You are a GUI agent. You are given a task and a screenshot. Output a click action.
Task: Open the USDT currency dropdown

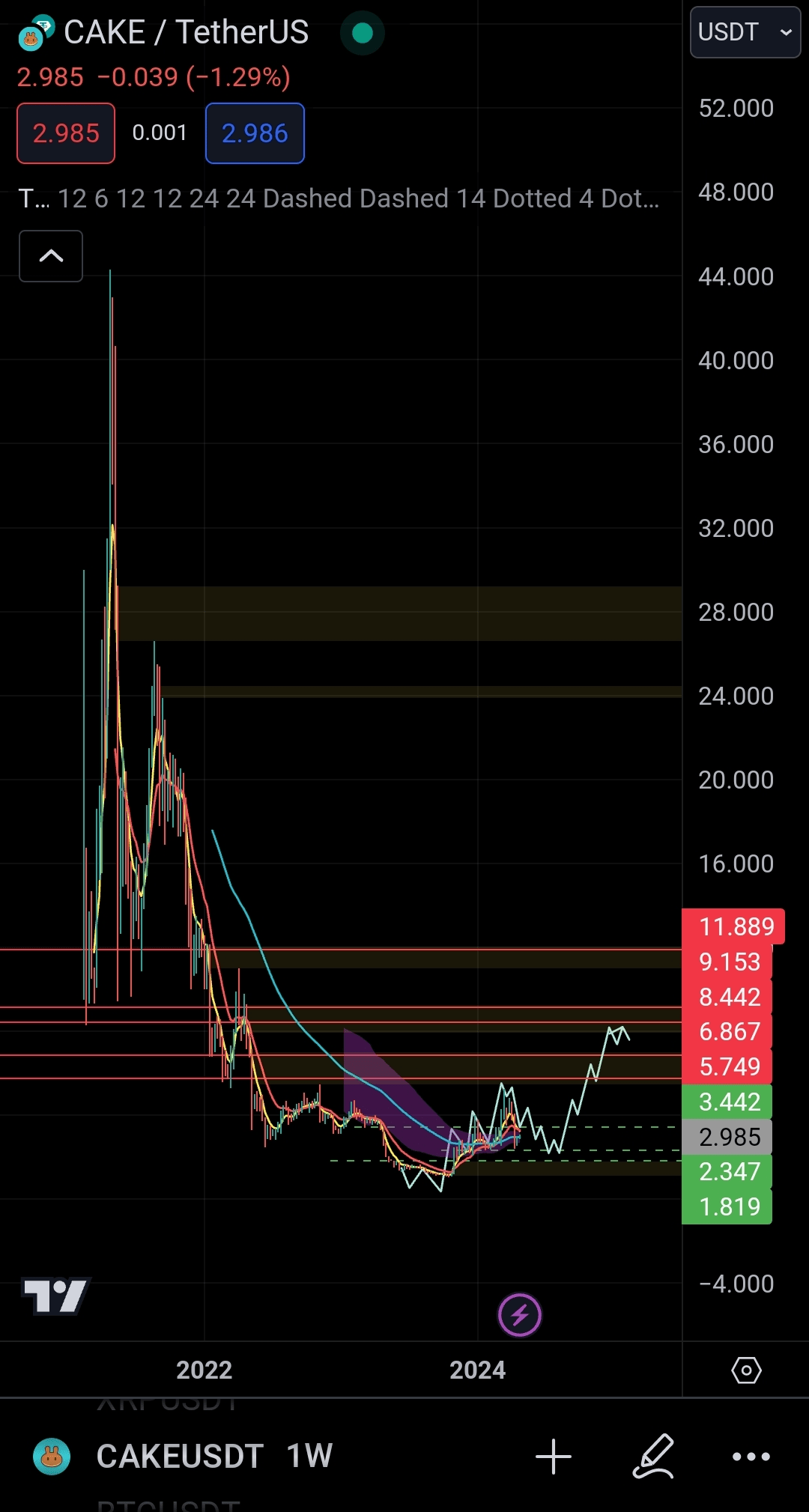point(745,32)
